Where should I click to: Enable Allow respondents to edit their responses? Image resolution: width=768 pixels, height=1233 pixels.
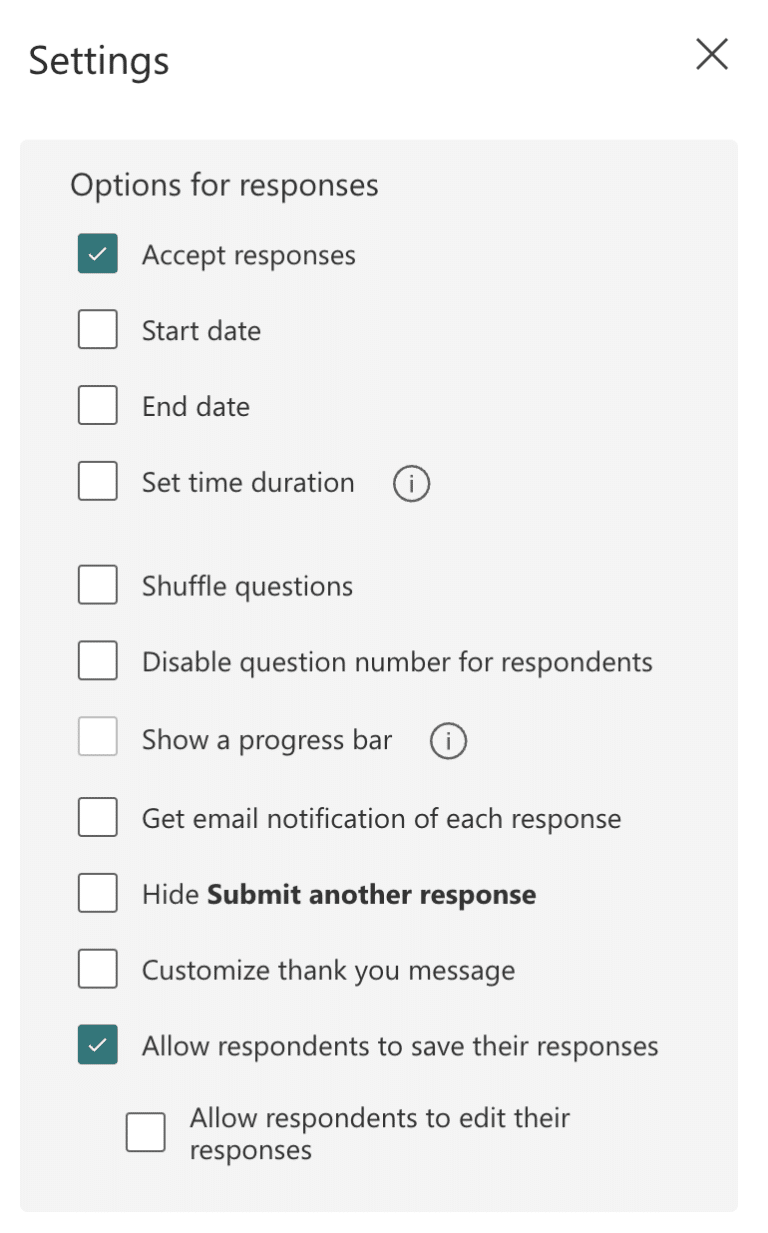pos(145,1131)
